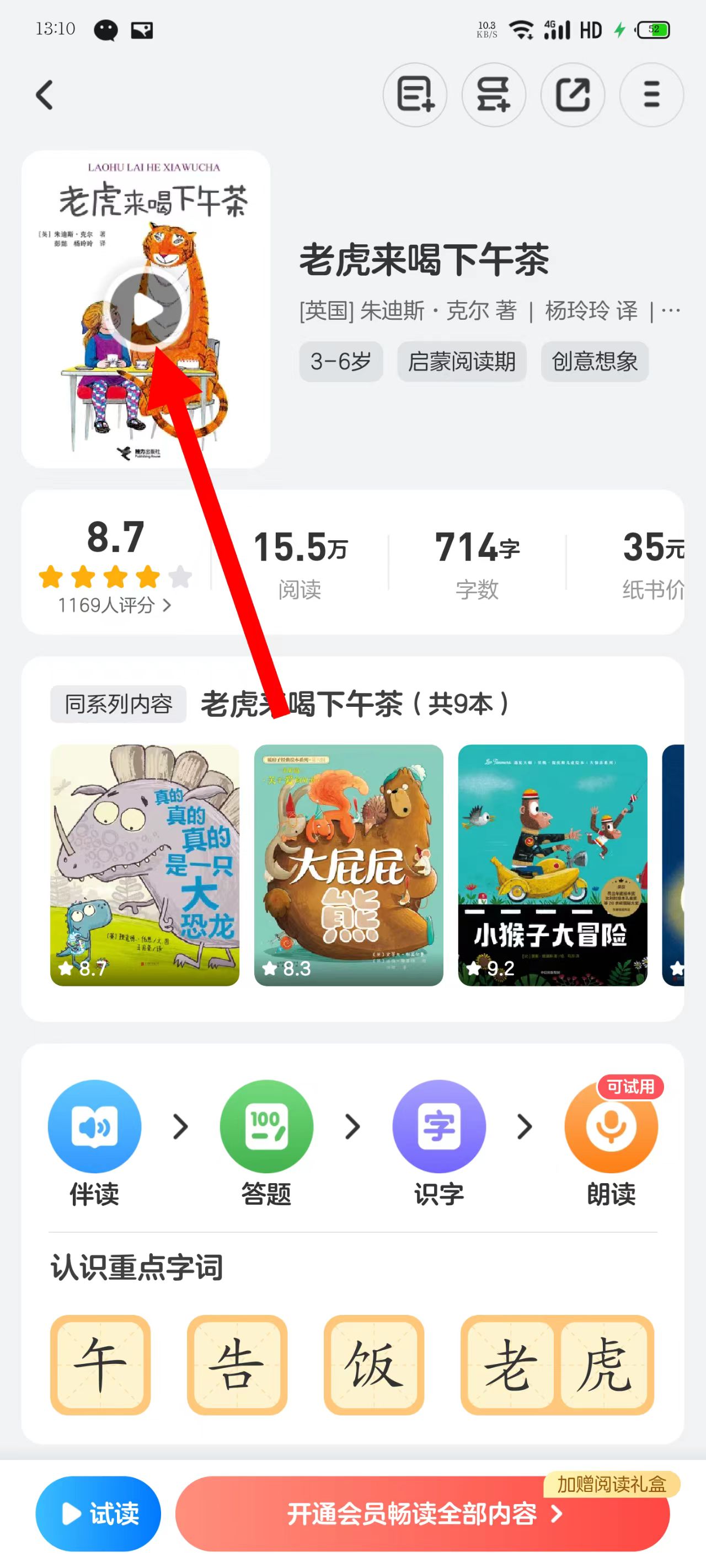Image resolution: width=706 pixels, height=1568 pixels.
Task: Share this book via export icon
Action: 572,95
